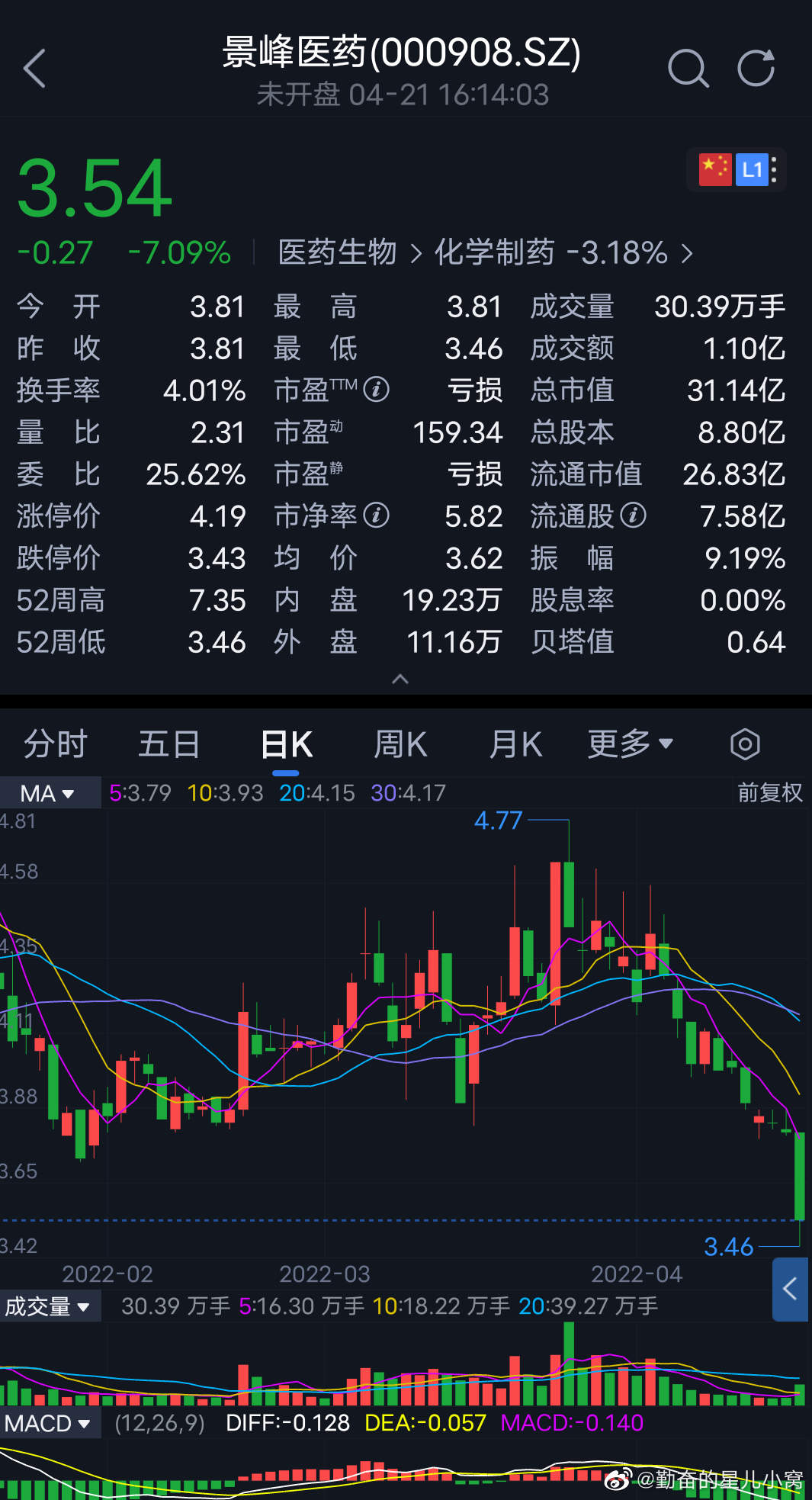This screenshot has height=1500, width=812.
Task: Expand the blue side panel arrow
Action: click(x=790, y=1290)
